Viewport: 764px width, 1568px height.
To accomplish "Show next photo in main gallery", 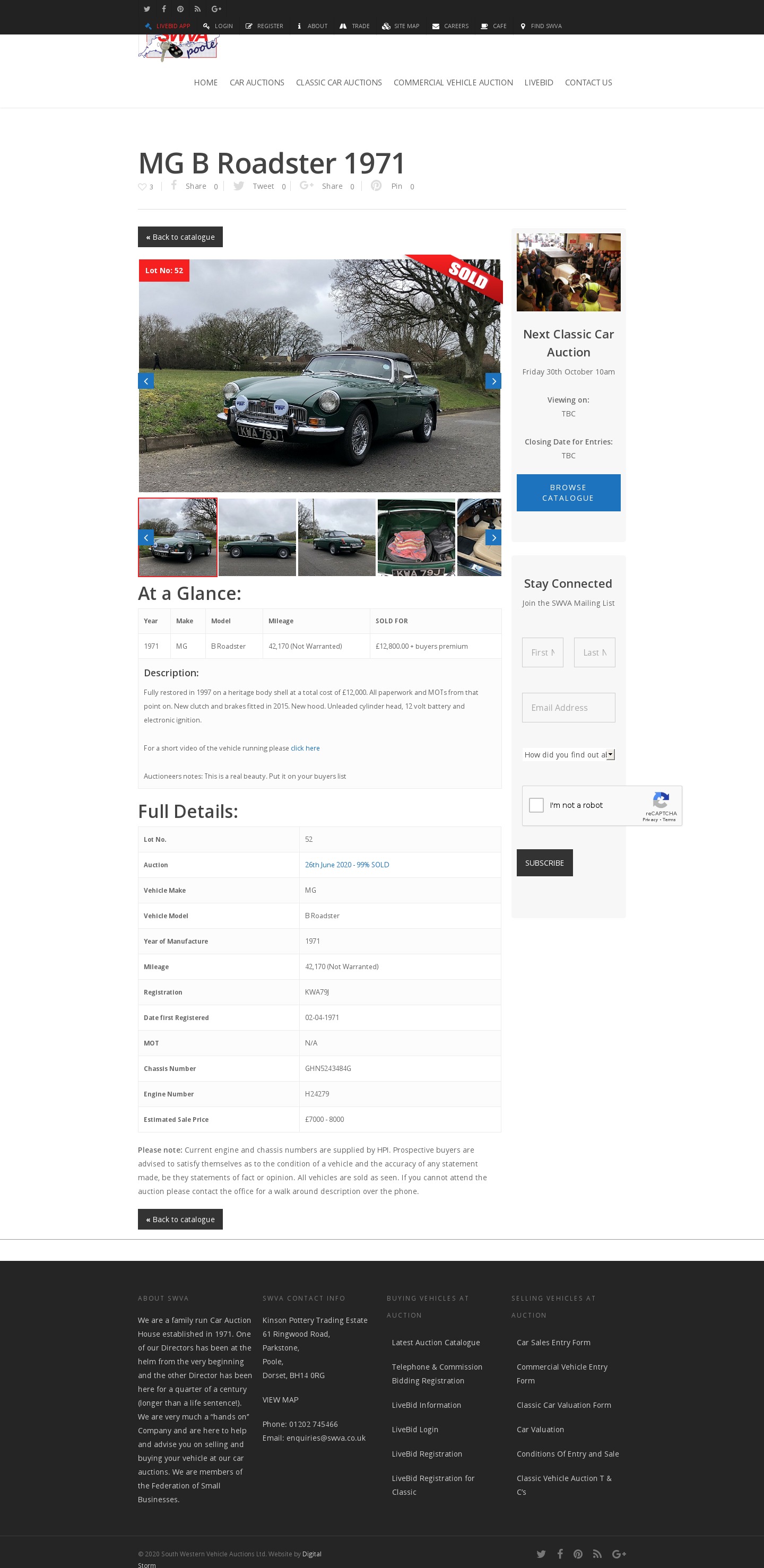I will (493, 381).
